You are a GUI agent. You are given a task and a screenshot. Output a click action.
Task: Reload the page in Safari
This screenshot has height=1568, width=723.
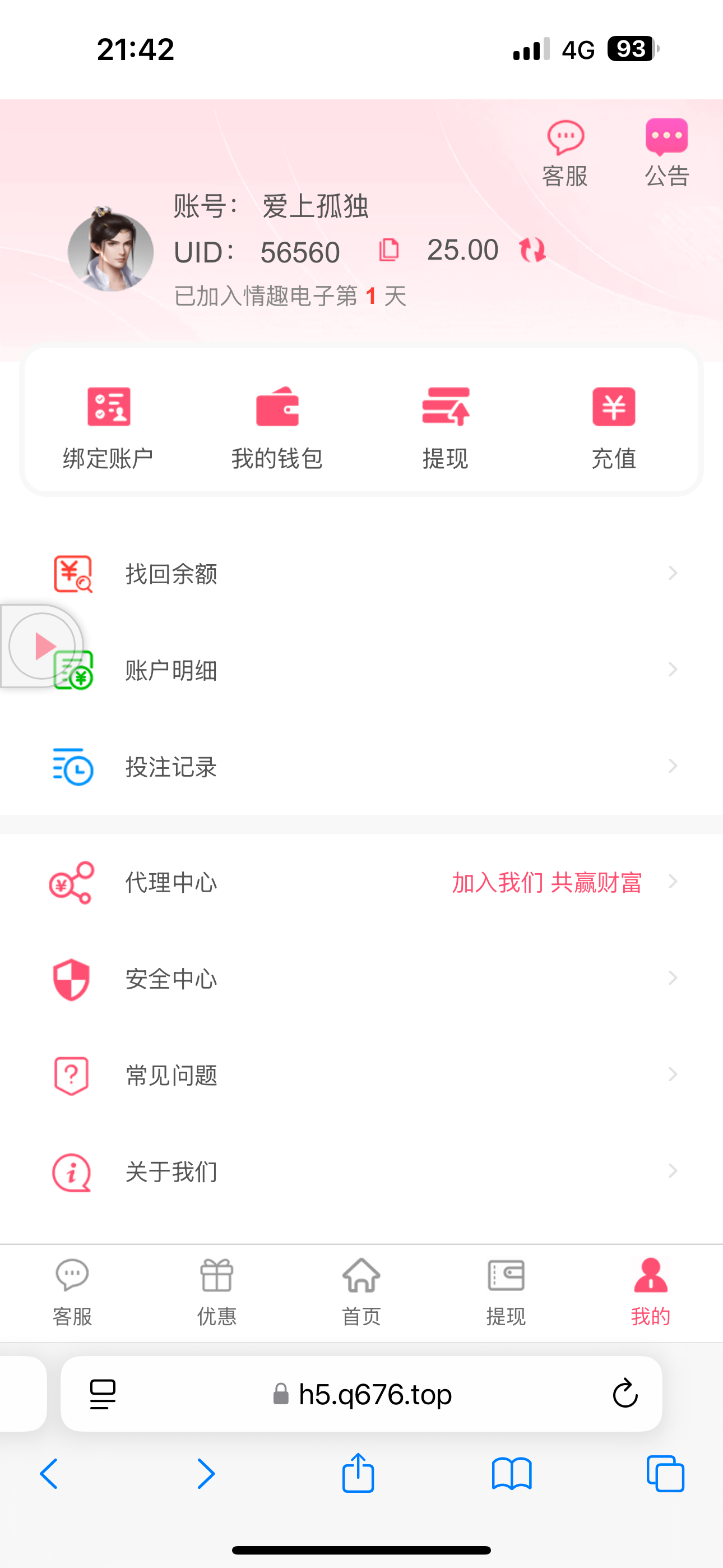(x=624, y=1394)
